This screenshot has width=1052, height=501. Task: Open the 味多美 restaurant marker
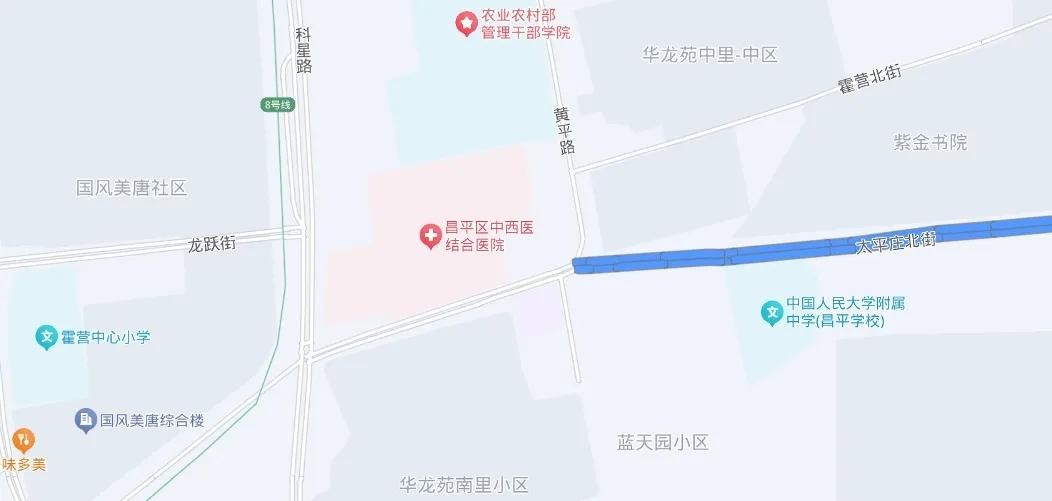coord(23,440)
